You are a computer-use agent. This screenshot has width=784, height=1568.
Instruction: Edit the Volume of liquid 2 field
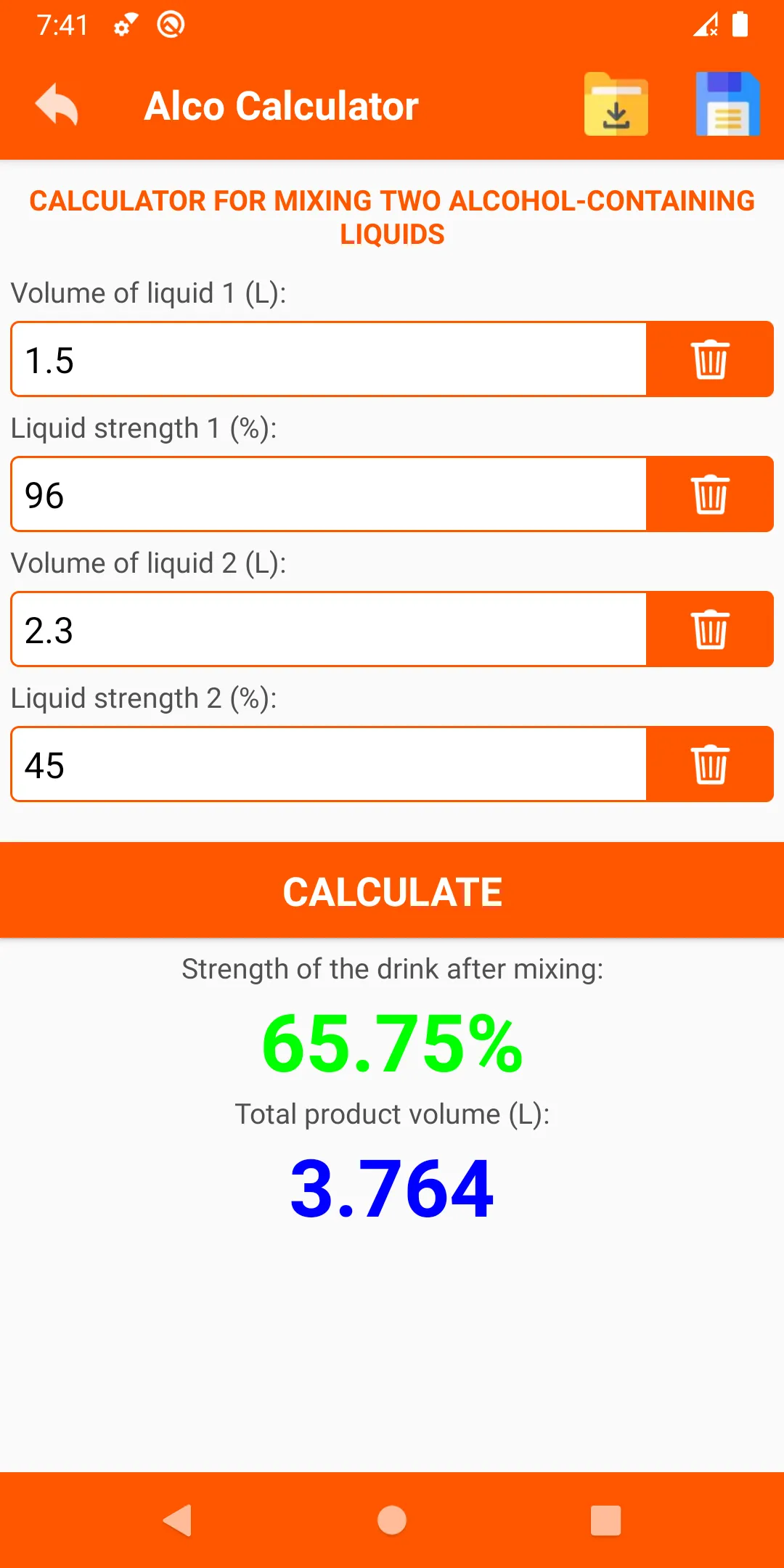point(329,629)
